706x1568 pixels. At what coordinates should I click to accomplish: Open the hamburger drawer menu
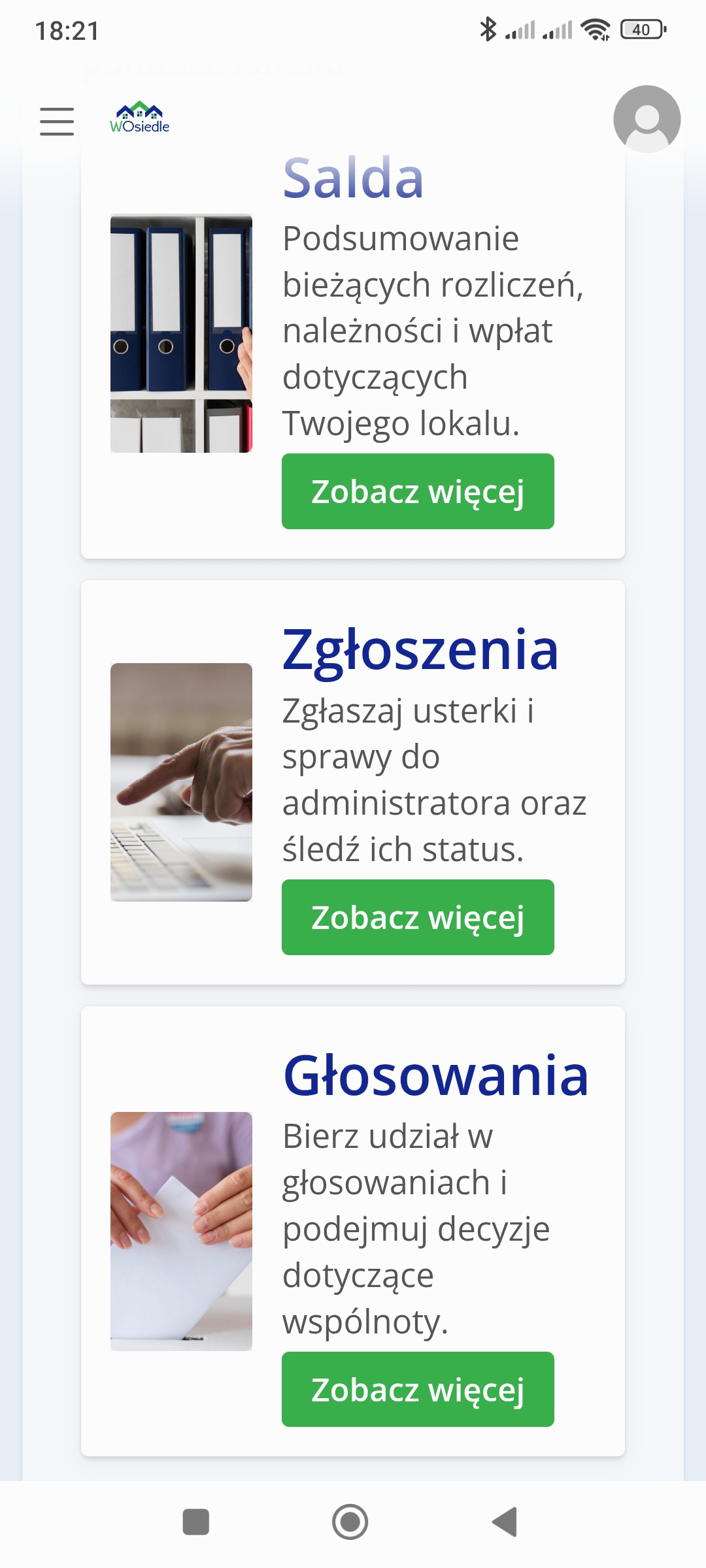[57, 122]
